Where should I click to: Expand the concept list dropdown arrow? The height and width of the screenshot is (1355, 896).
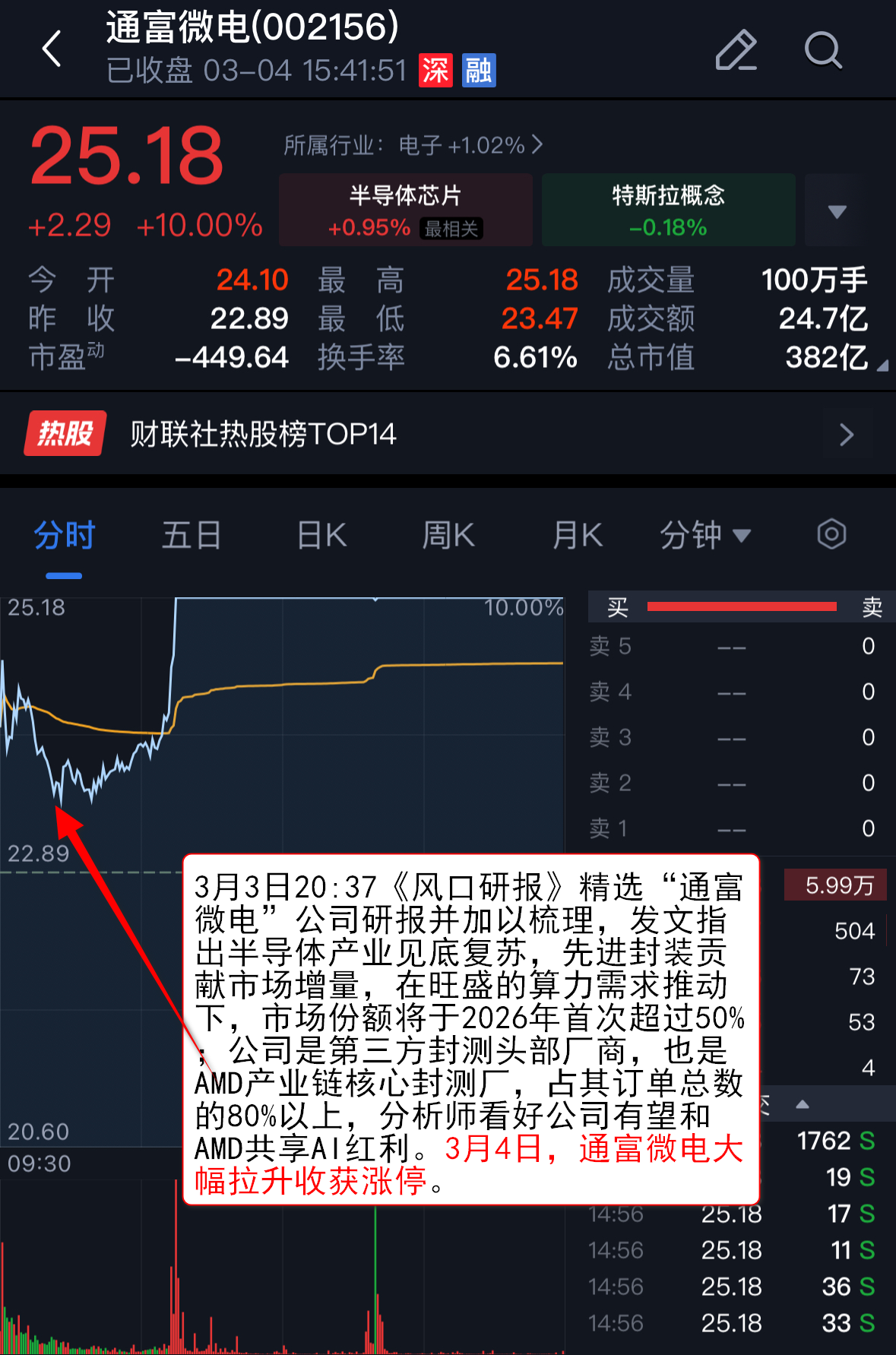pos(837,211)
